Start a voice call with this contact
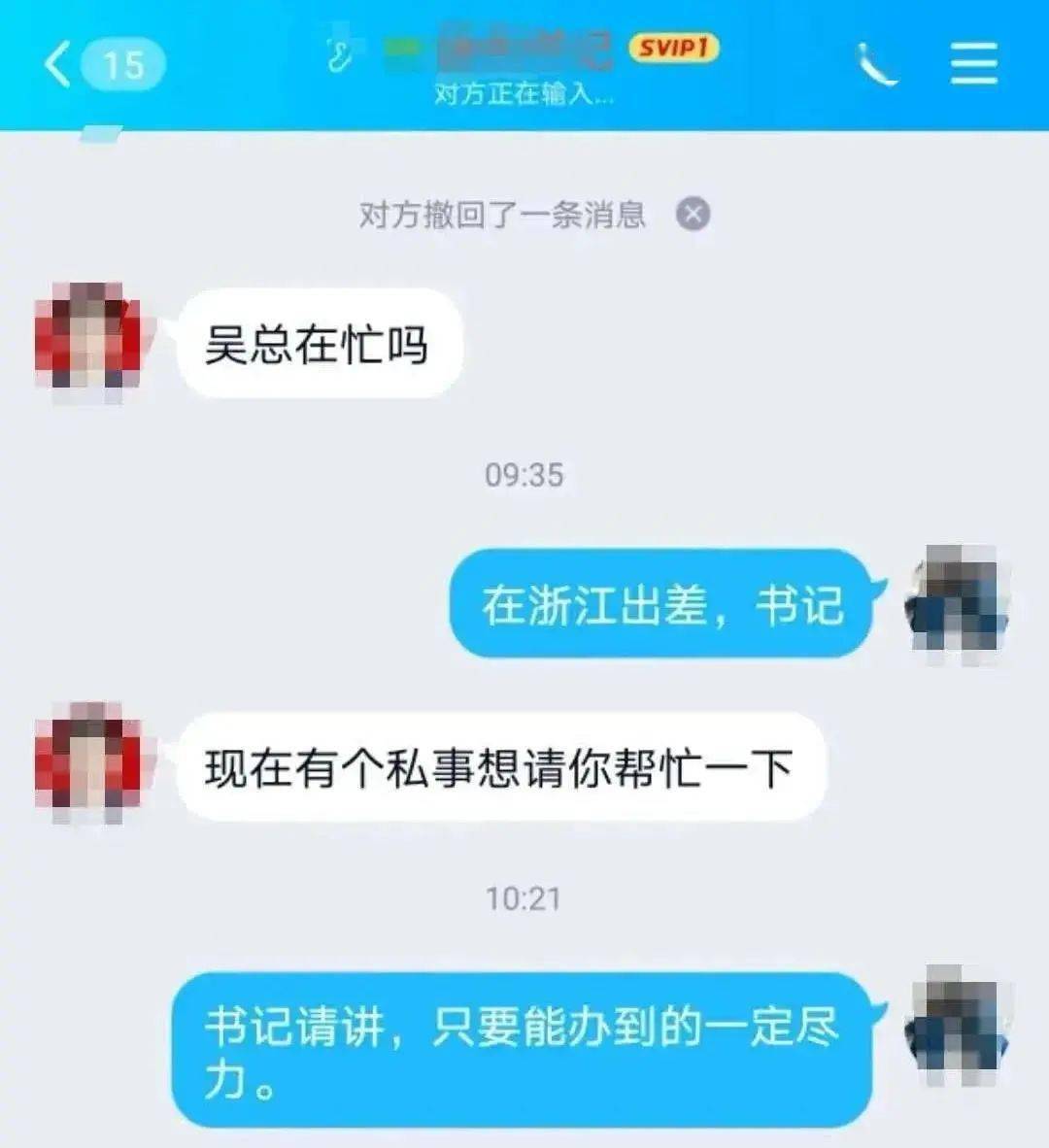Viewport: 1049px width, 1148px height. (877, 65)
